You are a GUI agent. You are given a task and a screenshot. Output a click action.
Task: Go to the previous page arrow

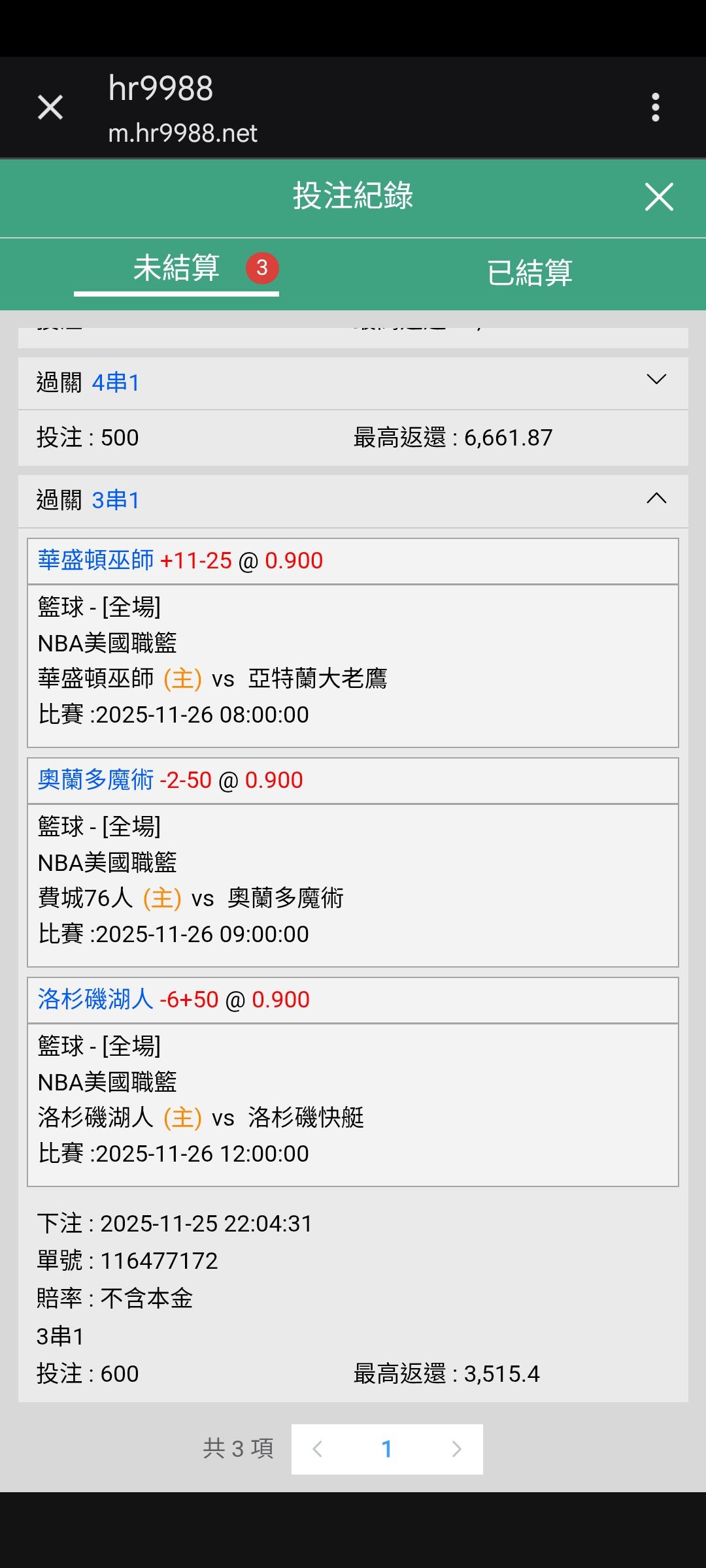(x=318, y=1449)
